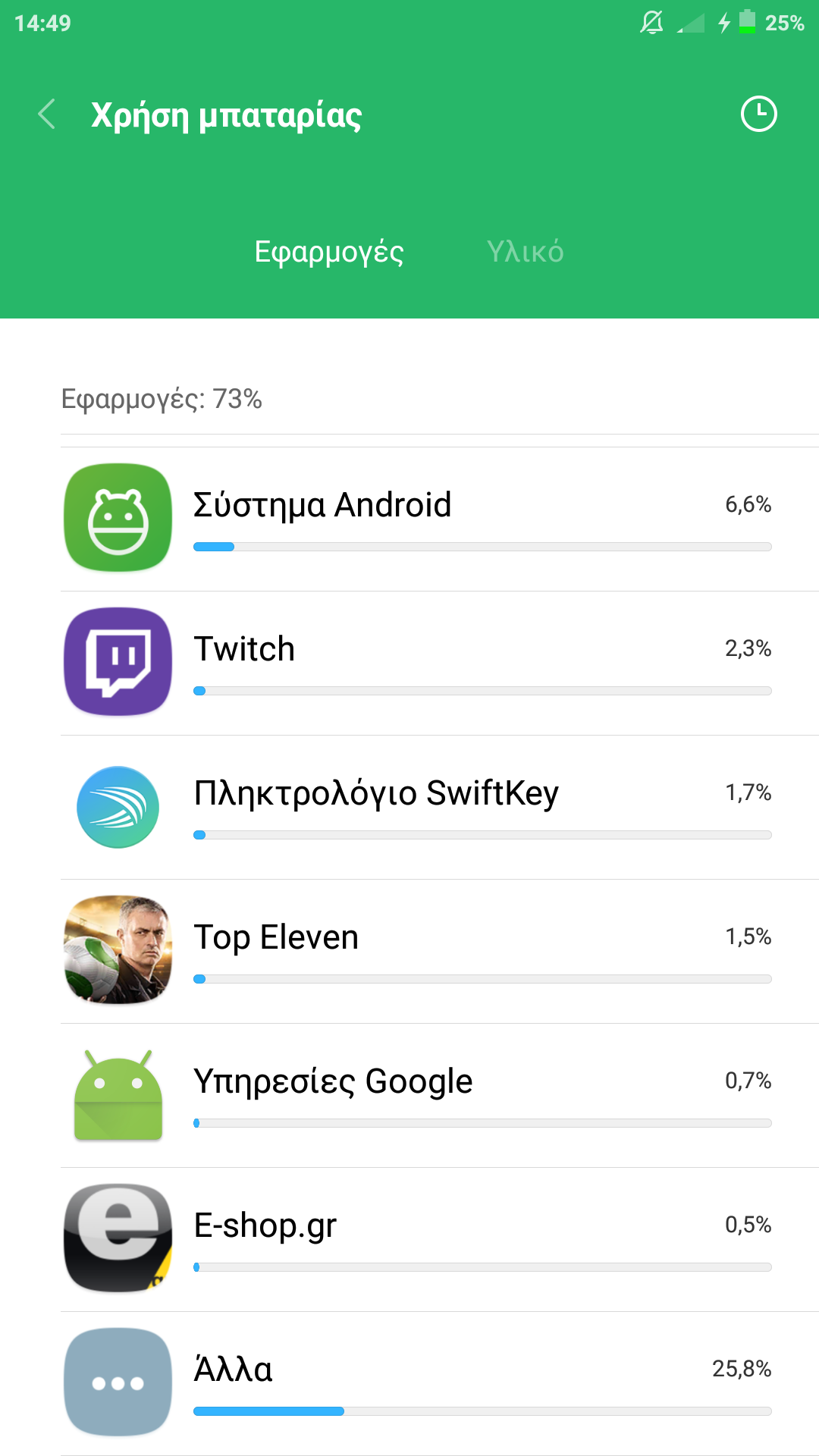This screenshot has width=819, height=1456.
Task: Open Πληκτρολόγιο SwiftKey usage details
Action: pyautogui.click(x=440, y=807)
